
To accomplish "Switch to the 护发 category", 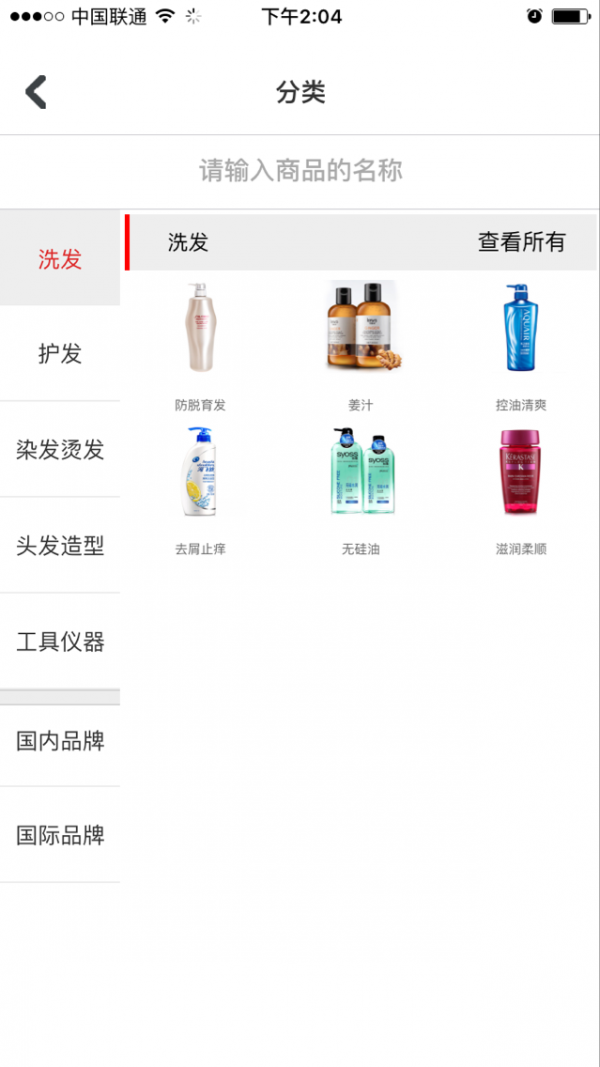I will pos(60,354).
